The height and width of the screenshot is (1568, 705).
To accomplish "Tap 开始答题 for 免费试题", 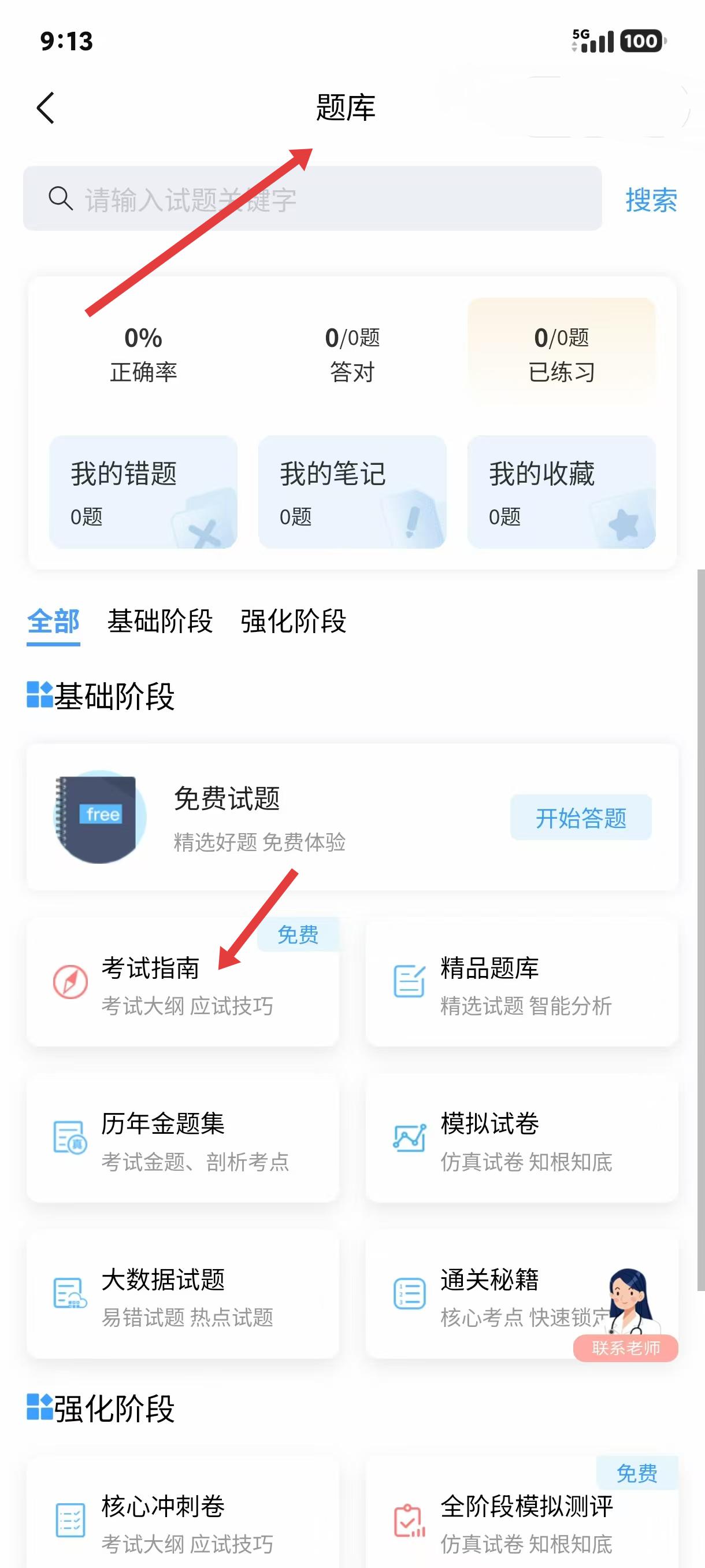I will (581, 818).
